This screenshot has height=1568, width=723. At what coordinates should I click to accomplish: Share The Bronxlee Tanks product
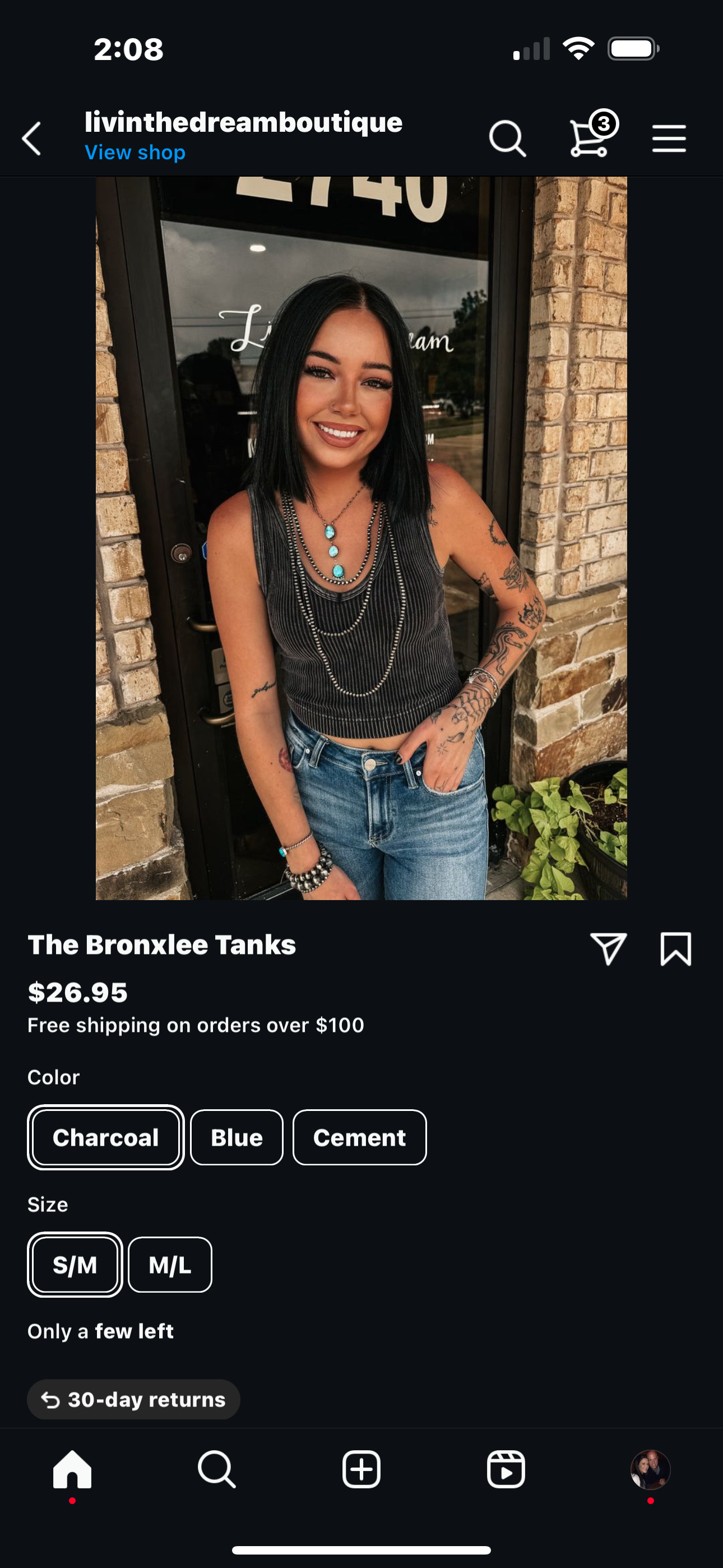(x=608, y=948)
